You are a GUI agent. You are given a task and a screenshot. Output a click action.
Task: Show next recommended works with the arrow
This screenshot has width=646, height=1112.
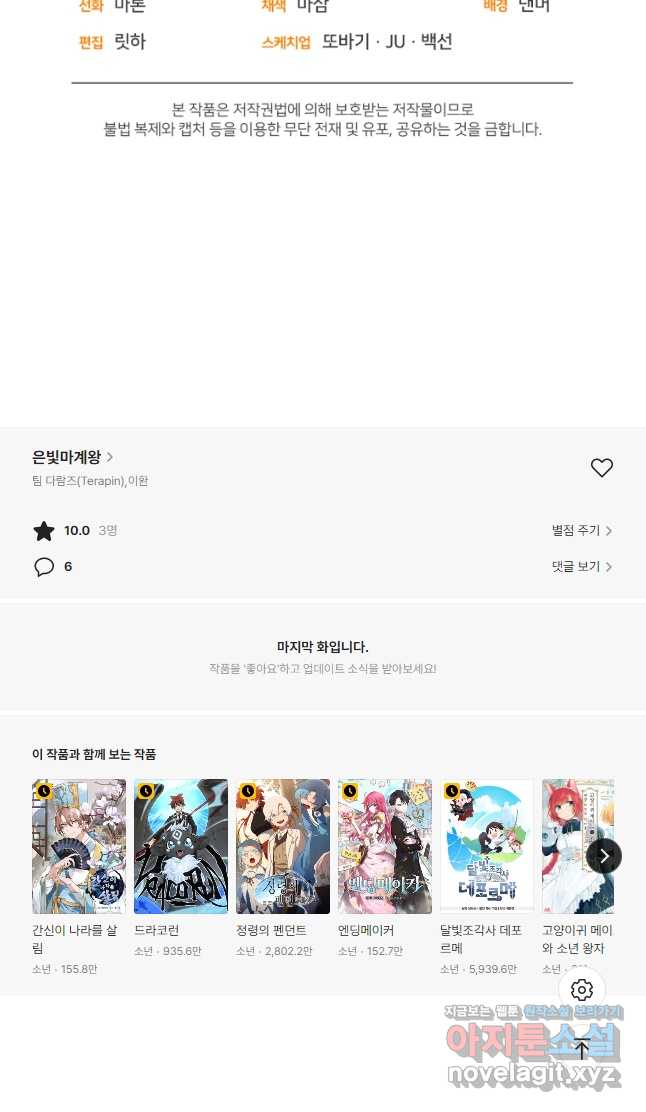pos(604,857)
